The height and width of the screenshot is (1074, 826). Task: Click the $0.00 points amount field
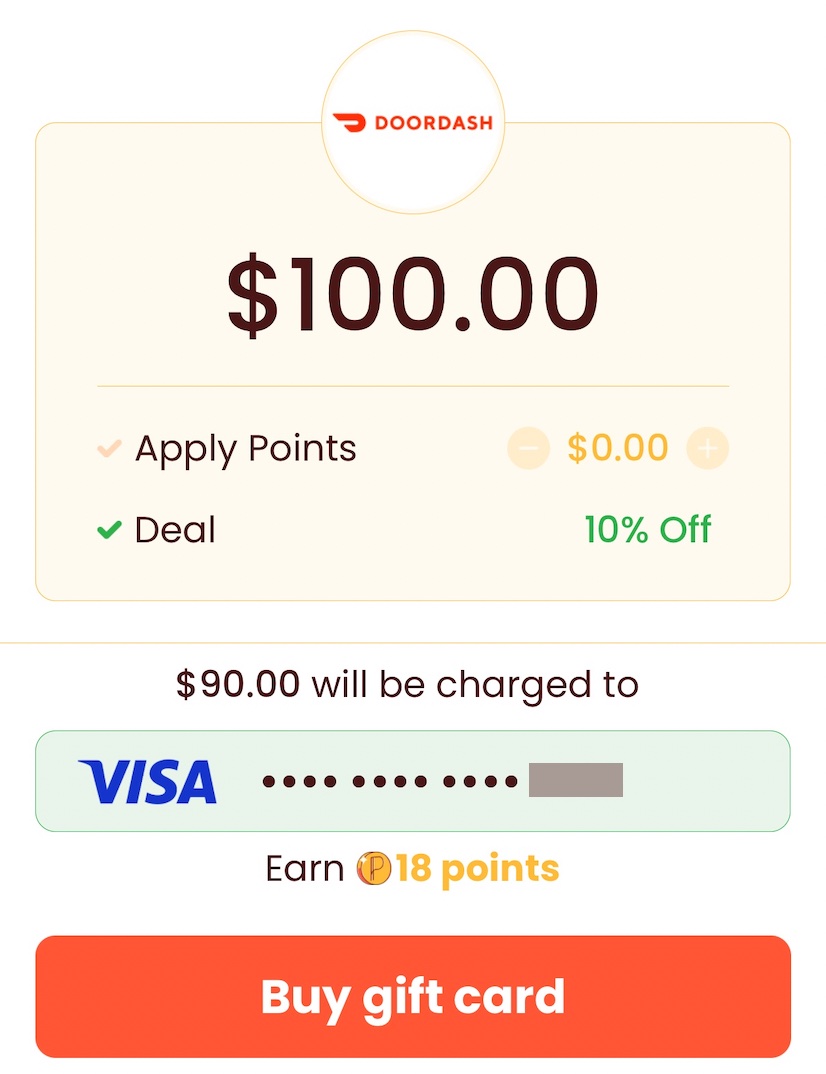coord(618,448)
